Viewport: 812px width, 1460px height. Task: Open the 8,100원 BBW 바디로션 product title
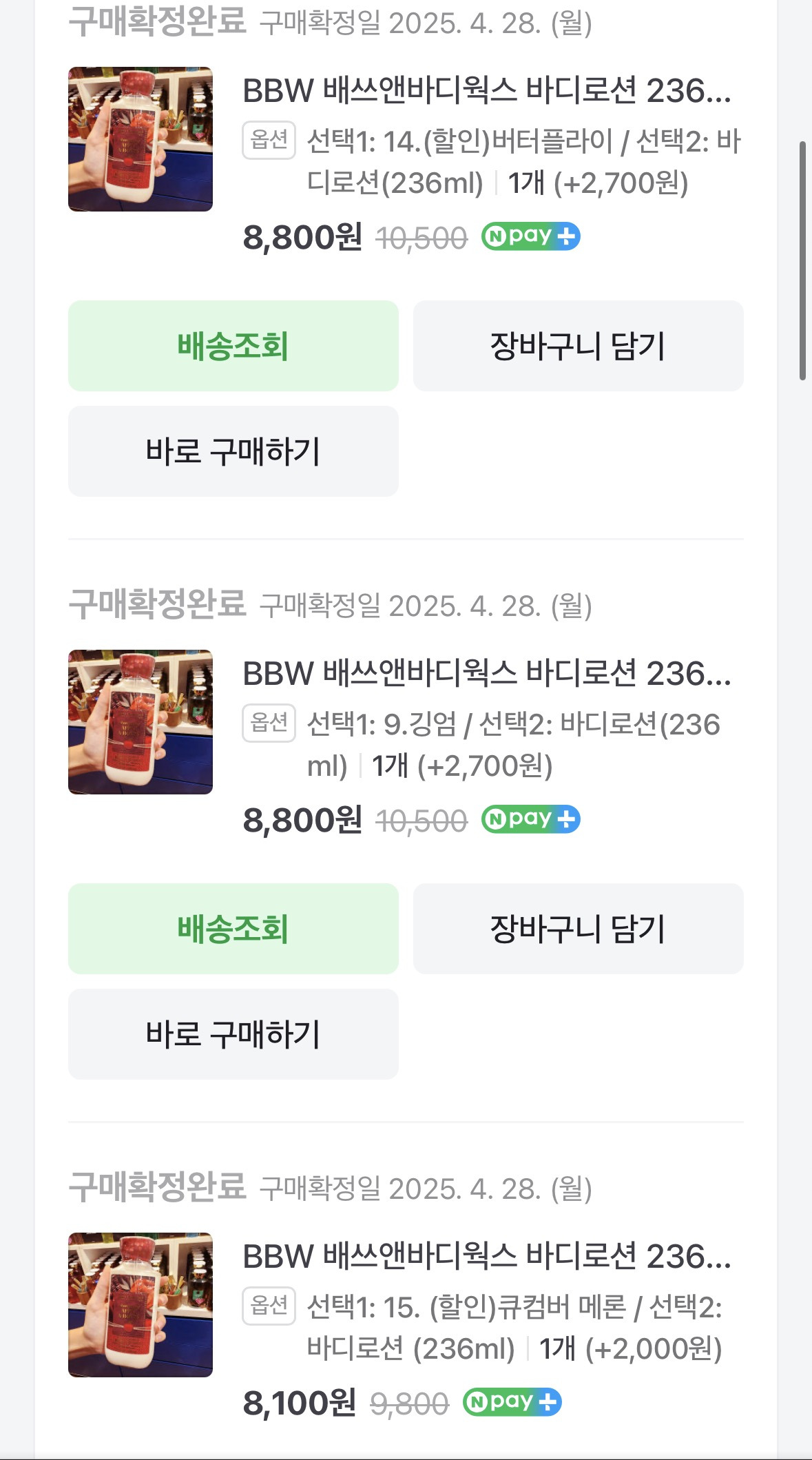[486, 1257]
